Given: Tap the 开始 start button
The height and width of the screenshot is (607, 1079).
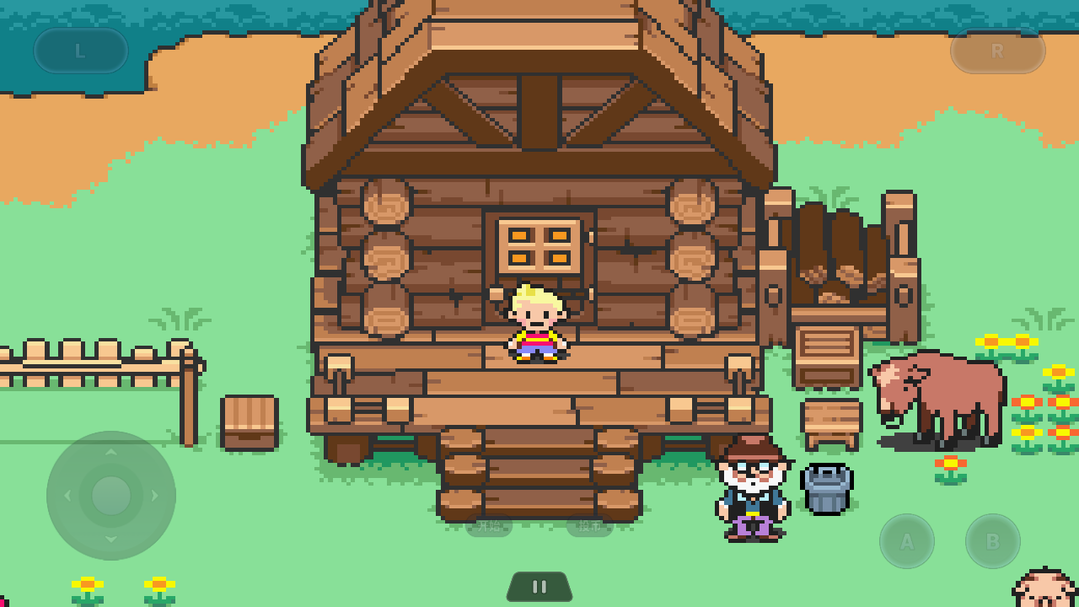Looking at the screenshot, I should (489, 527).
